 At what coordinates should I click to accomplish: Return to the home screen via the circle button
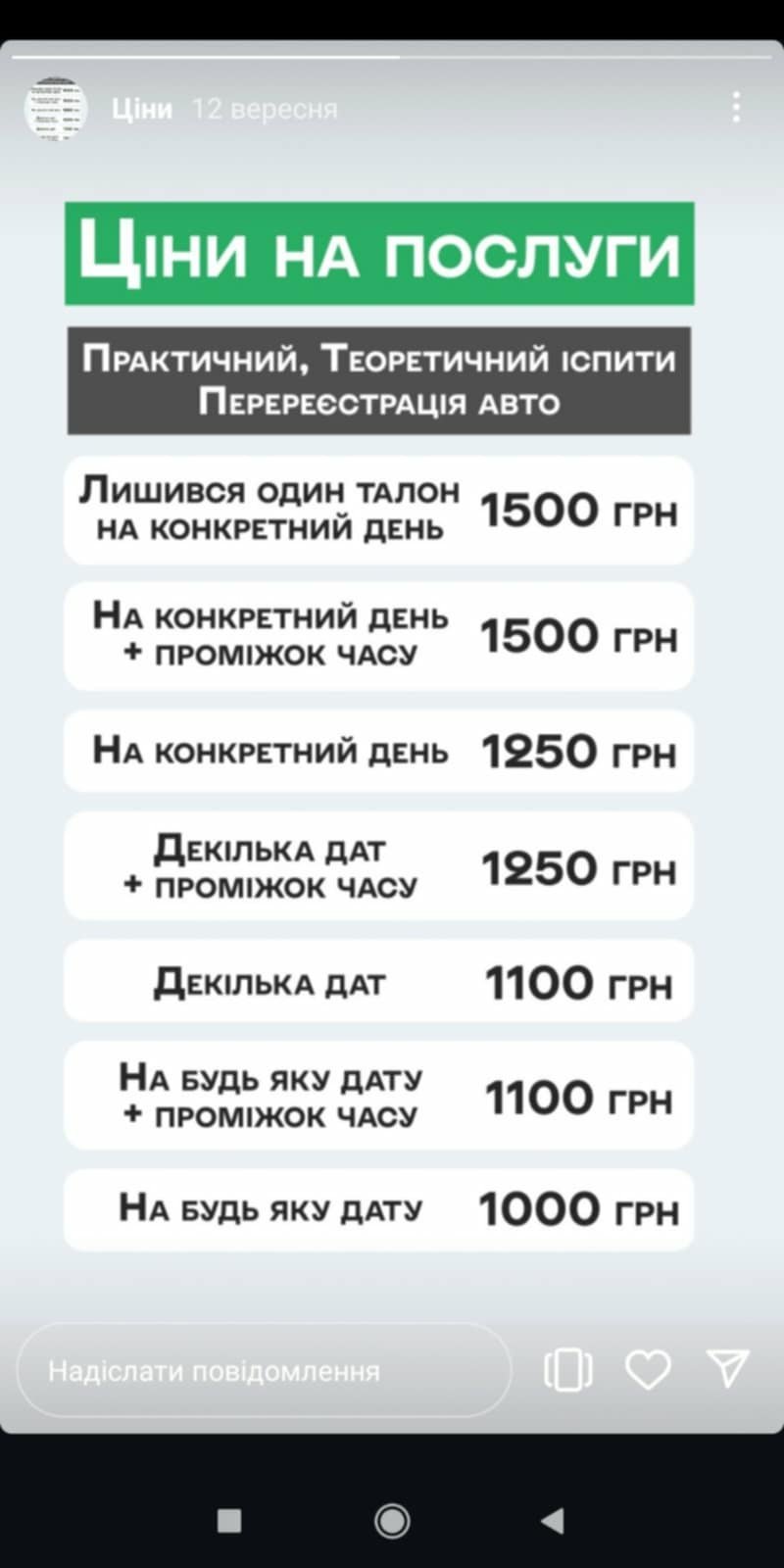coord(392,1520)
